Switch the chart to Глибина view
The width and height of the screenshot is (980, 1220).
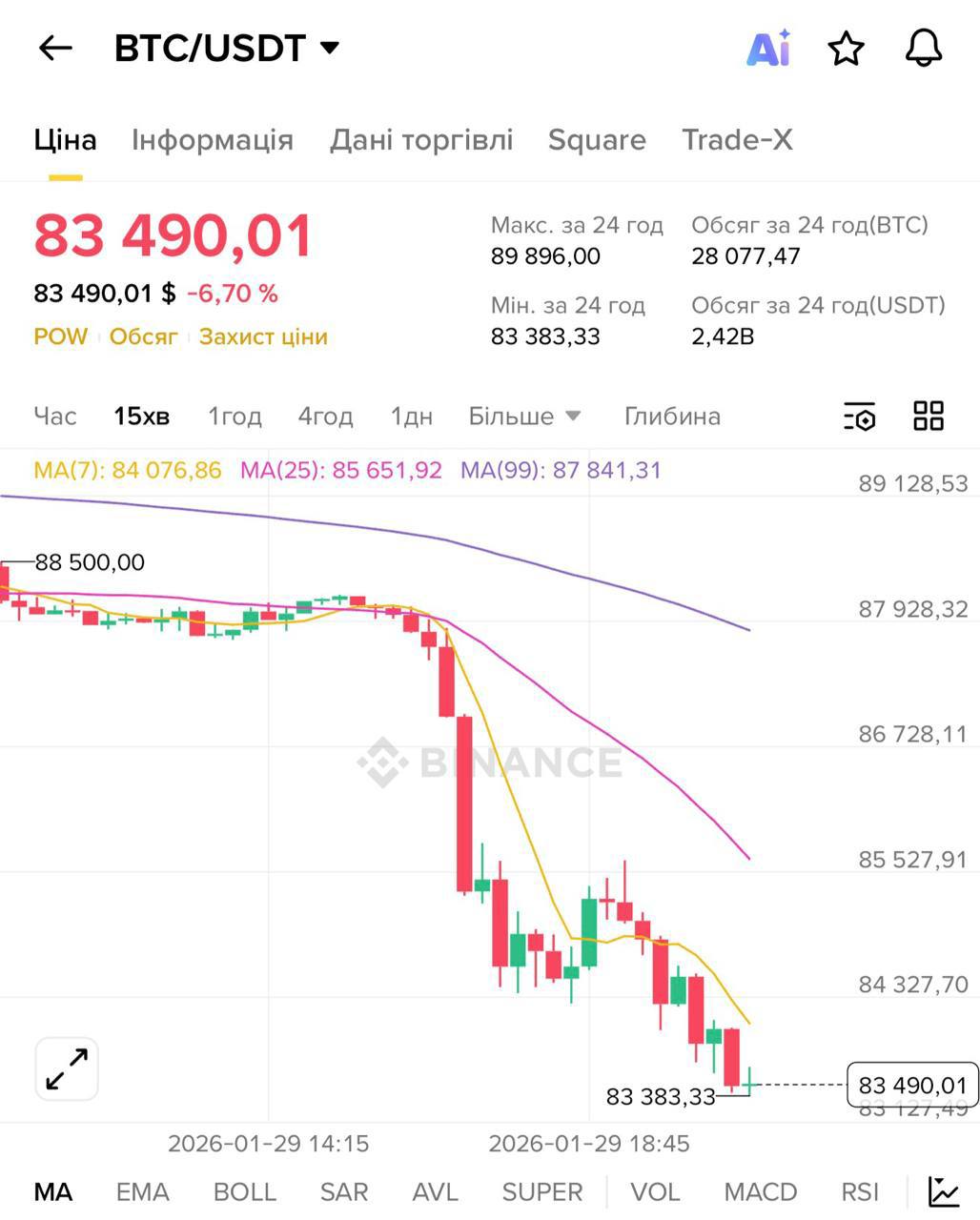(x=672, y=417)
